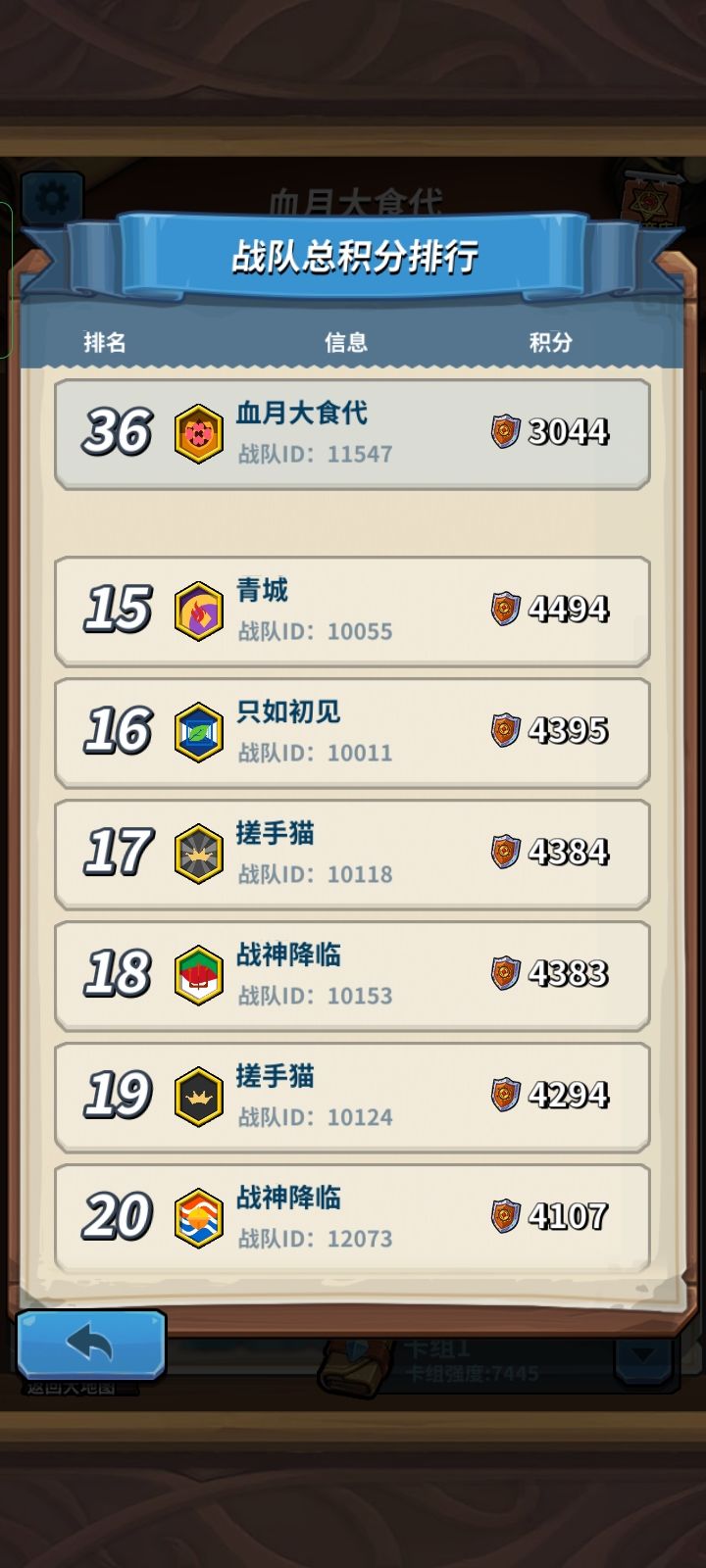This screenshot has width=706, height=1568.
Task: Click the 积分 column header
Action: (551, 342)
